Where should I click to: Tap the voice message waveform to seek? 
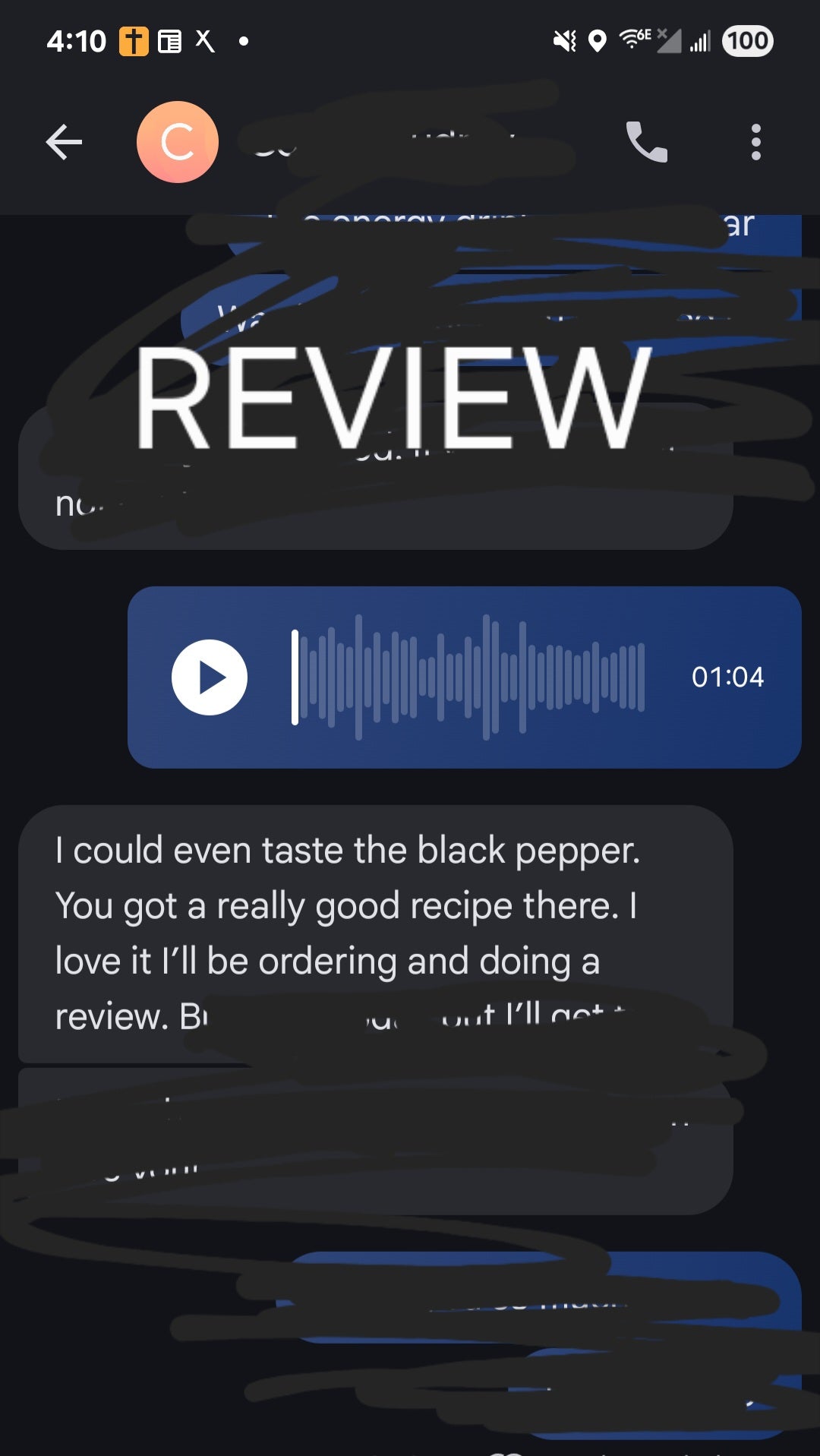pos(471,677)
